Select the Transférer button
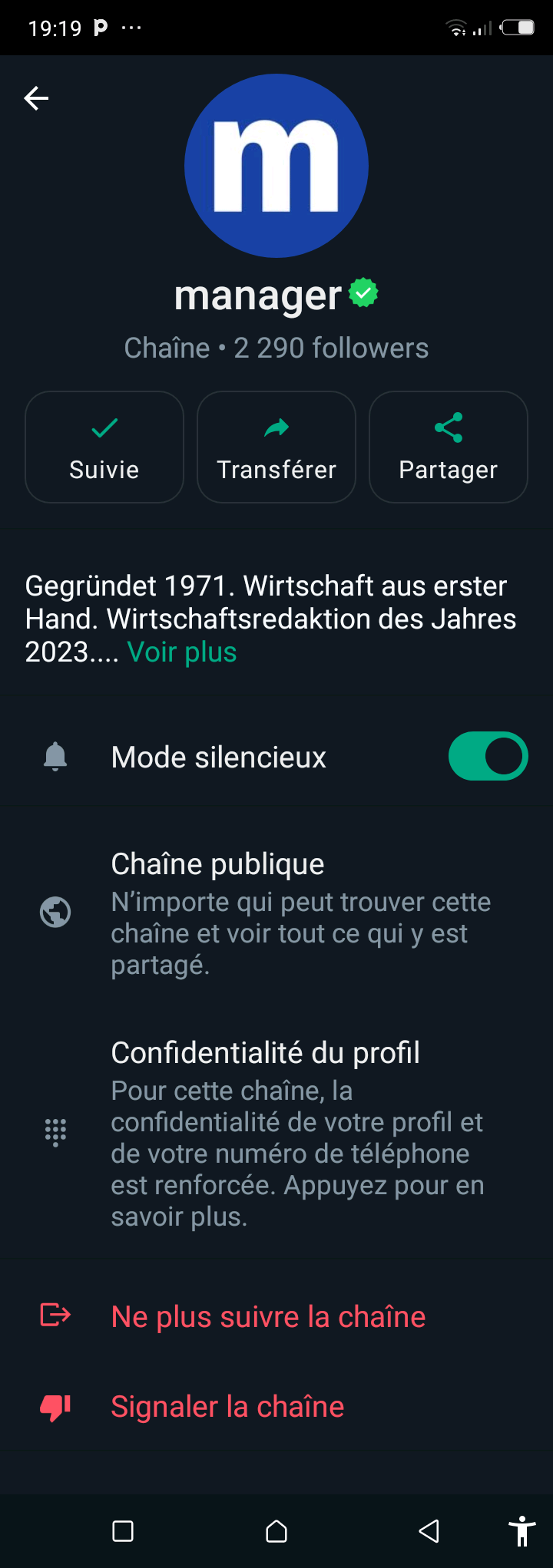Image resolution: width=553 pixels, height=1568 pixels. (x=276, y=447)
